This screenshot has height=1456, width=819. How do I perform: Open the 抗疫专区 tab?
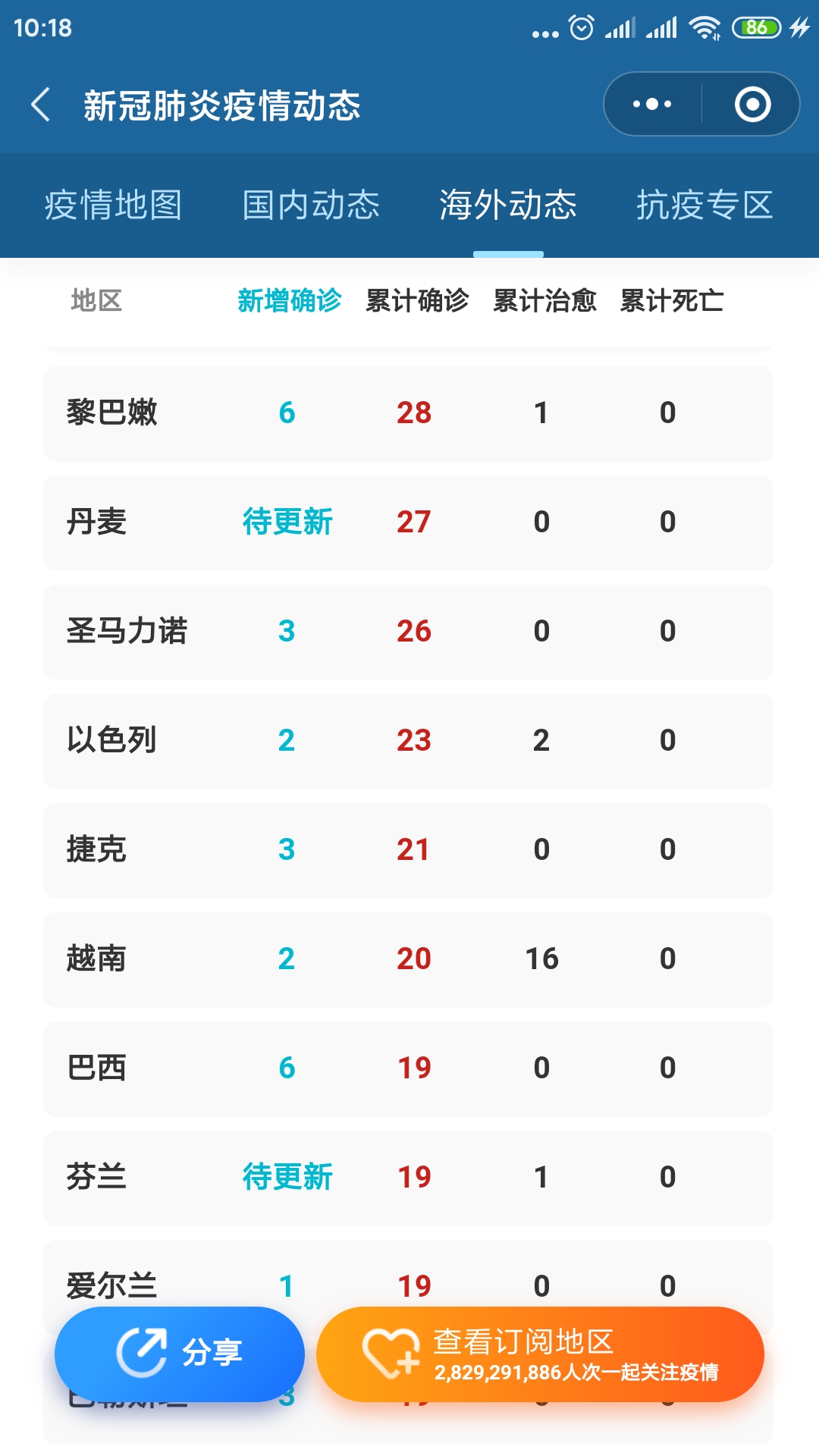coord(704,206)
